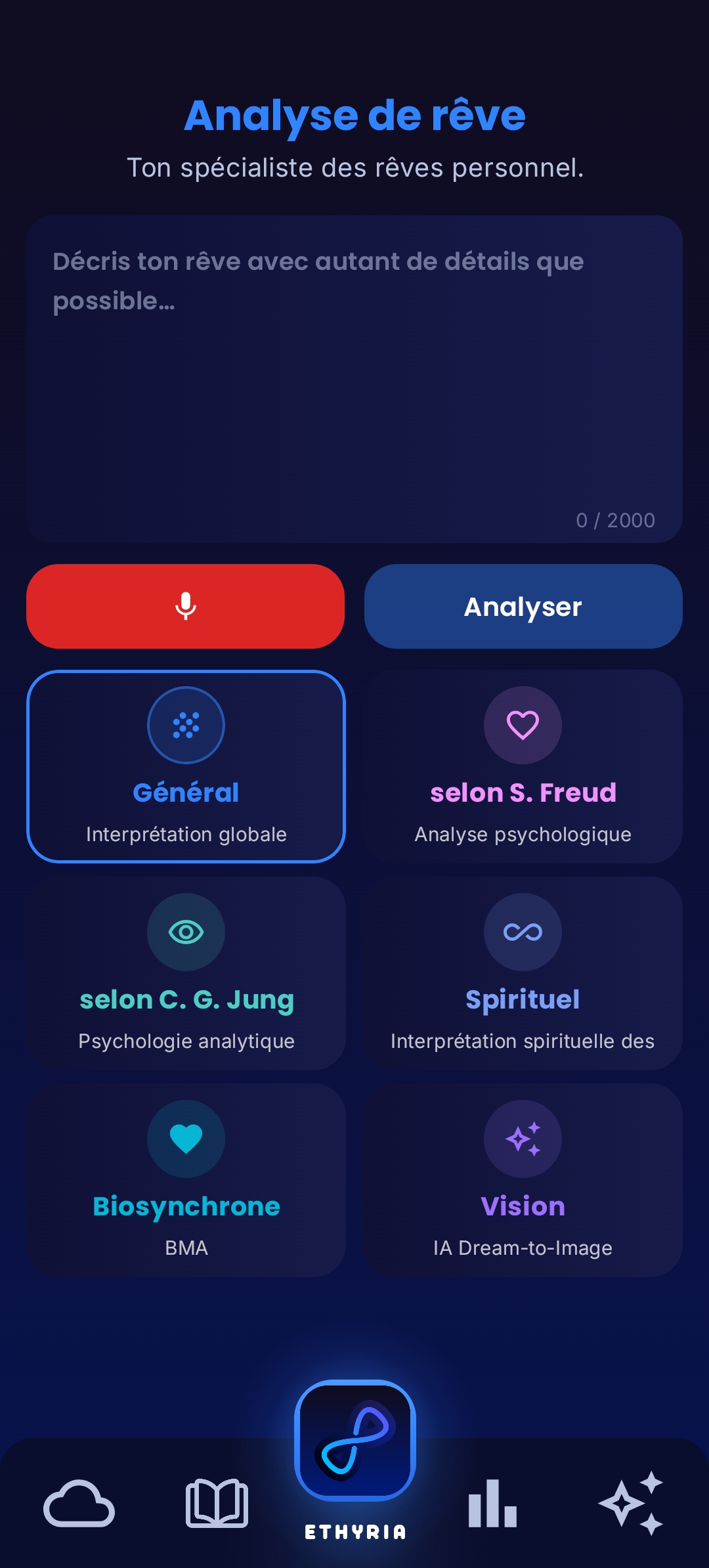Pick the Spirituel interpretation option
The height and width of the screenshot is (1568, 709).
click(523, 972)
